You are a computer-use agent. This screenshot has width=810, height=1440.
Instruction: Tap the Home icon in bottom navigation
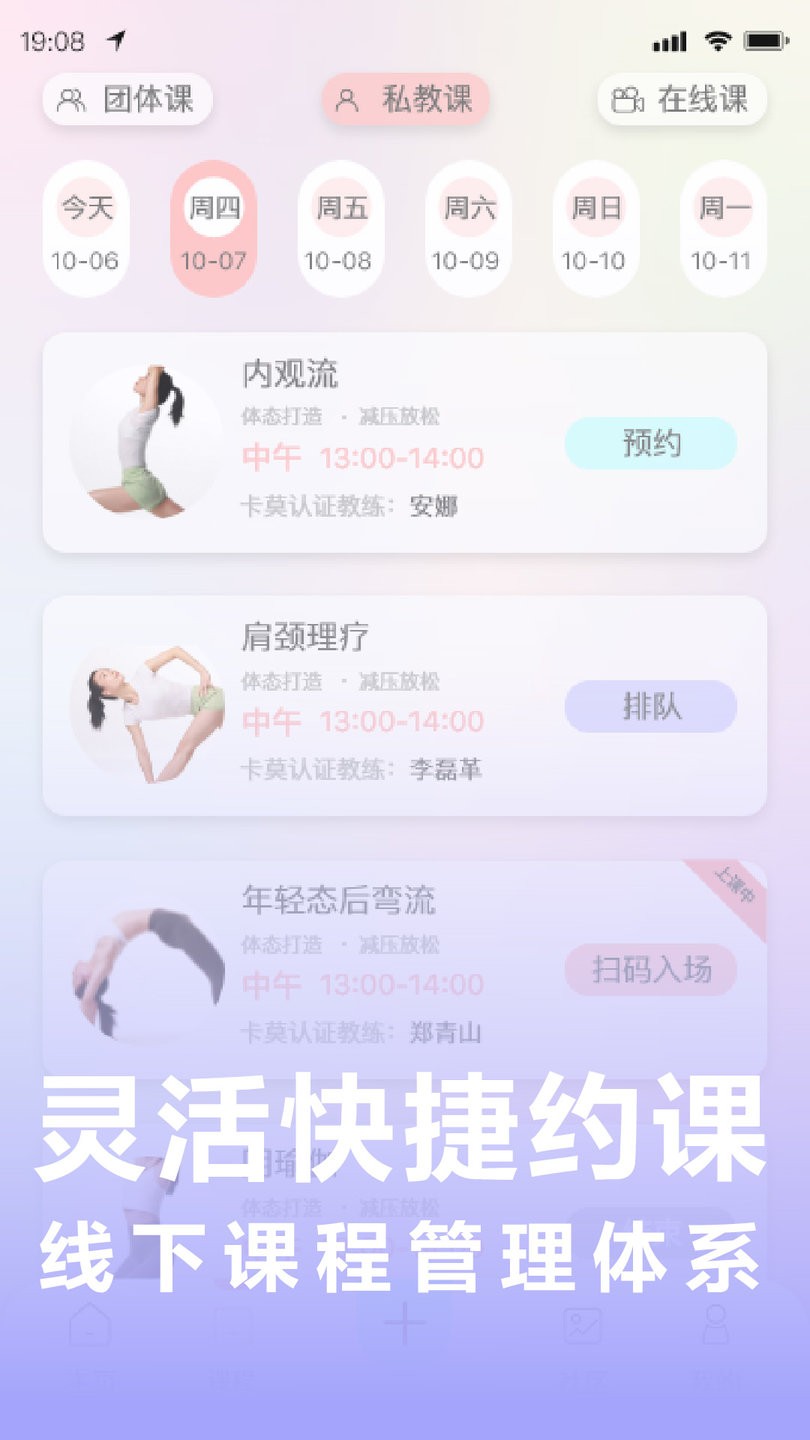pyautogui.click(x=88, y=1325)
